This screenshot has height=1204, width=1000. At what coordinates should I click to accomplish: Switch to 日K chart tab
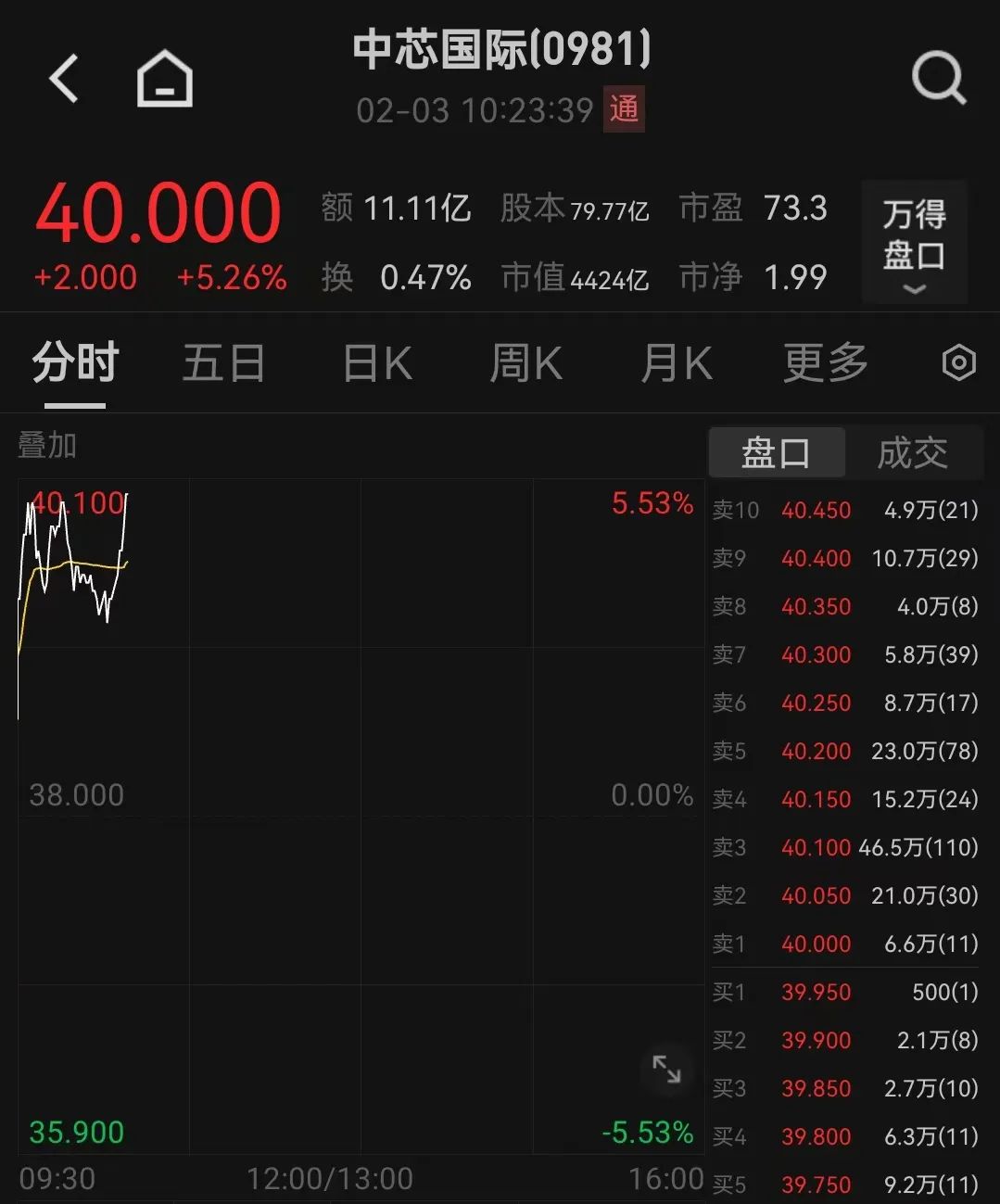tap(377, 362)
